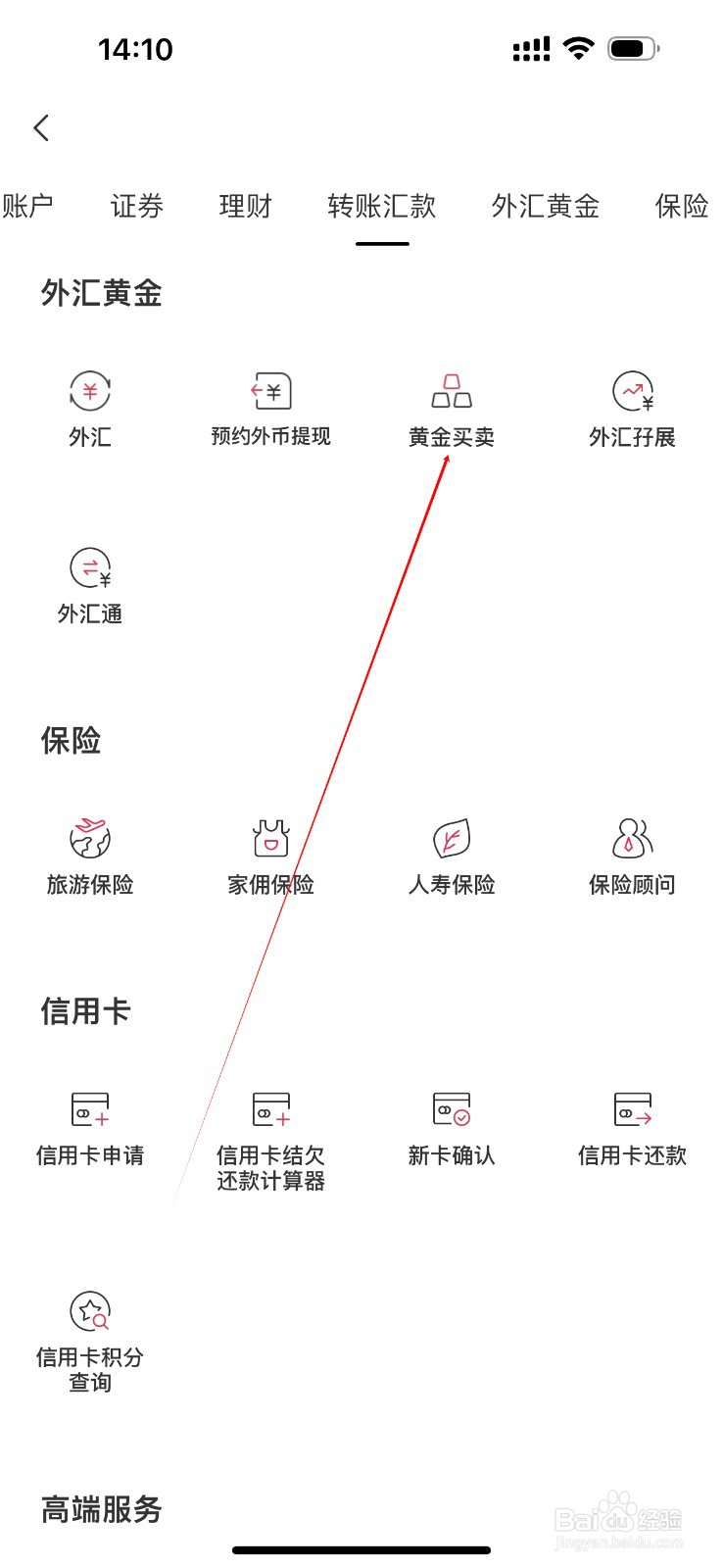723x1568 pixels.
Task: Open 家佣保险 domestic helper insurance
Action: tap(270, 853)
